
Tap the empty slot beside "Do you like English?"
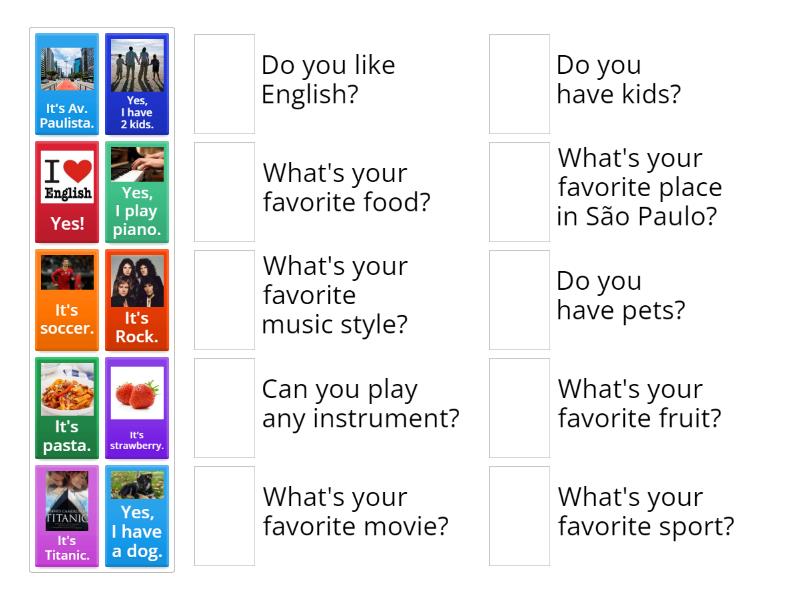pyautogui.click(x=224, y=84)
